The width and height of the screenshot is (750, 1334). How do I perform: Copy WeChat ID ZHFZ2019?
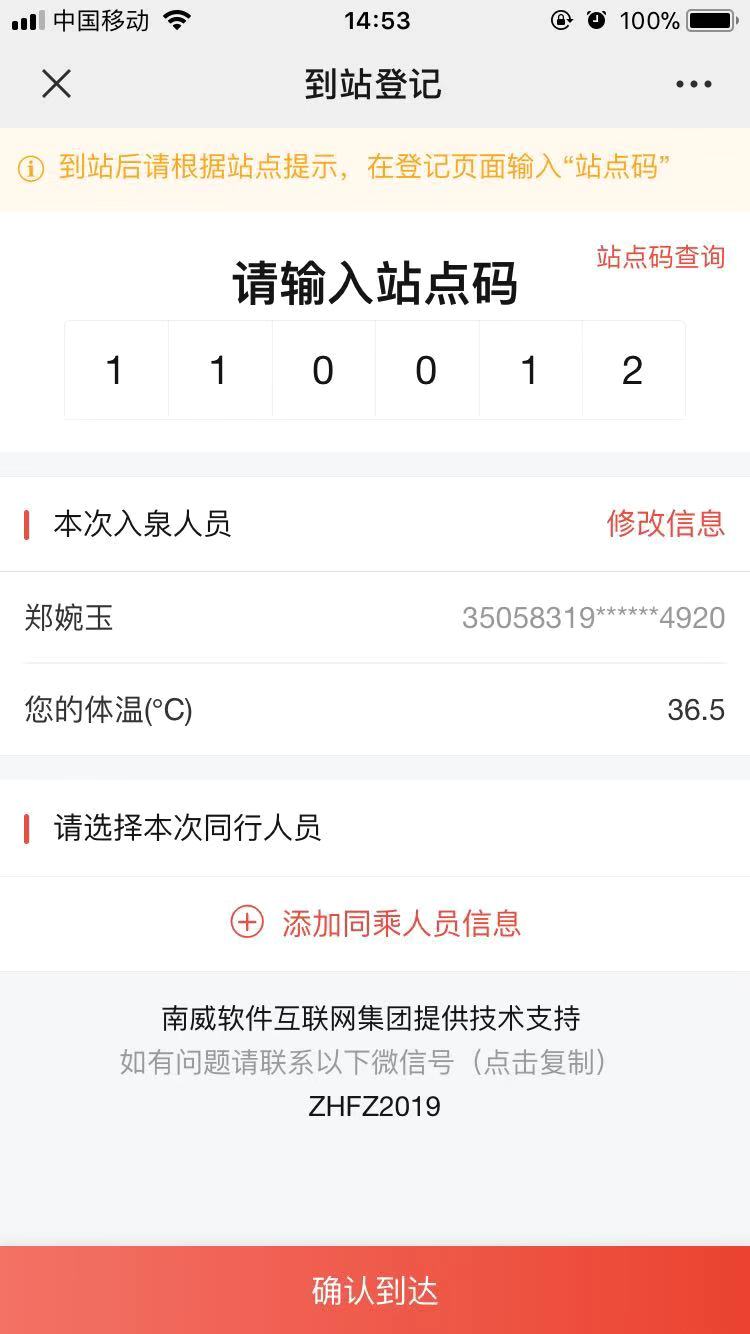[375, 1106]
